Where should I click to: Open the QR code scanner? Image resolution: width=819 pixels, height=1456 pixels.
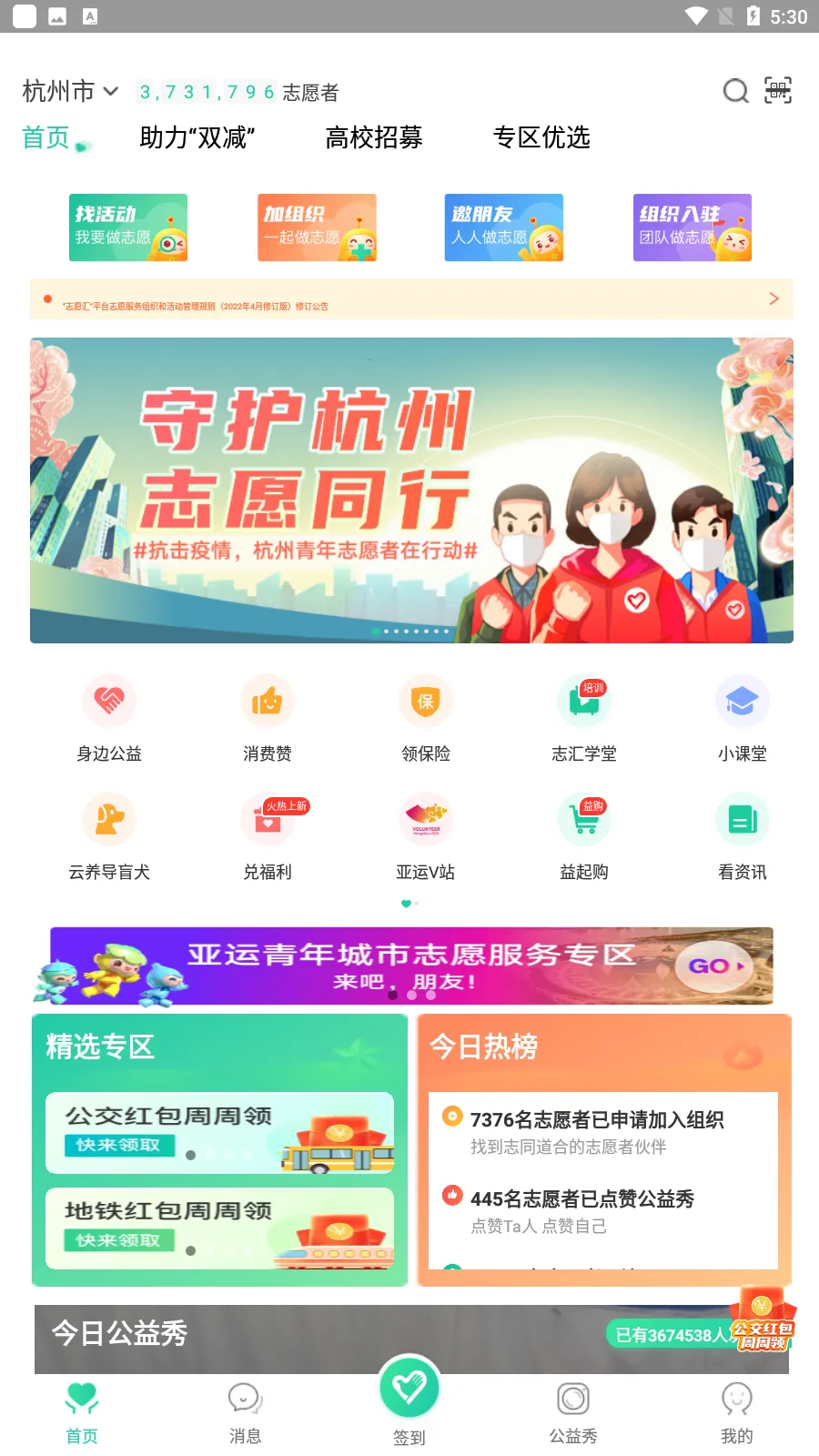tap(778, 91)
